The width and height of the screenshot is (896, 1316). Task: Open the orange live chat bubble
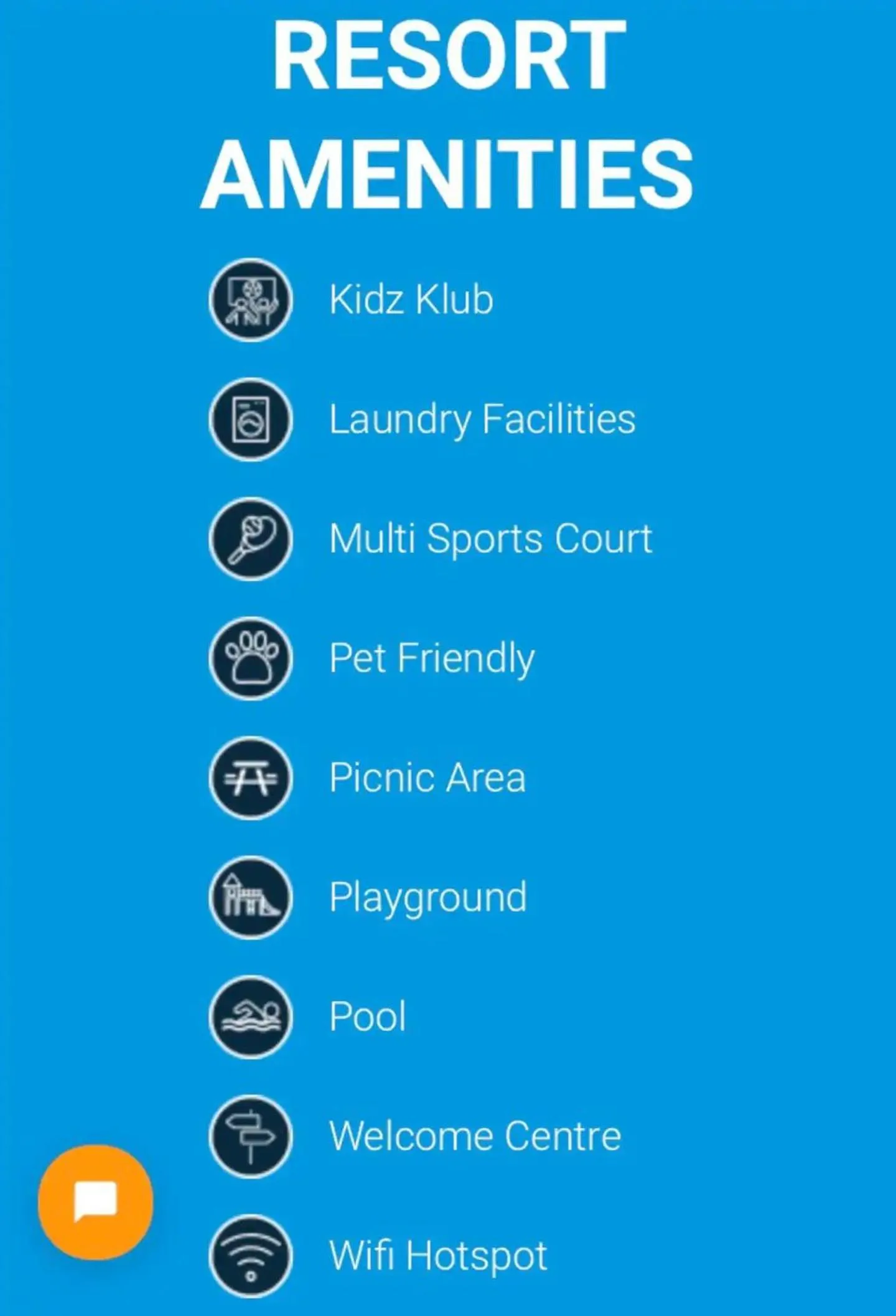click(x=95, y=1201)
